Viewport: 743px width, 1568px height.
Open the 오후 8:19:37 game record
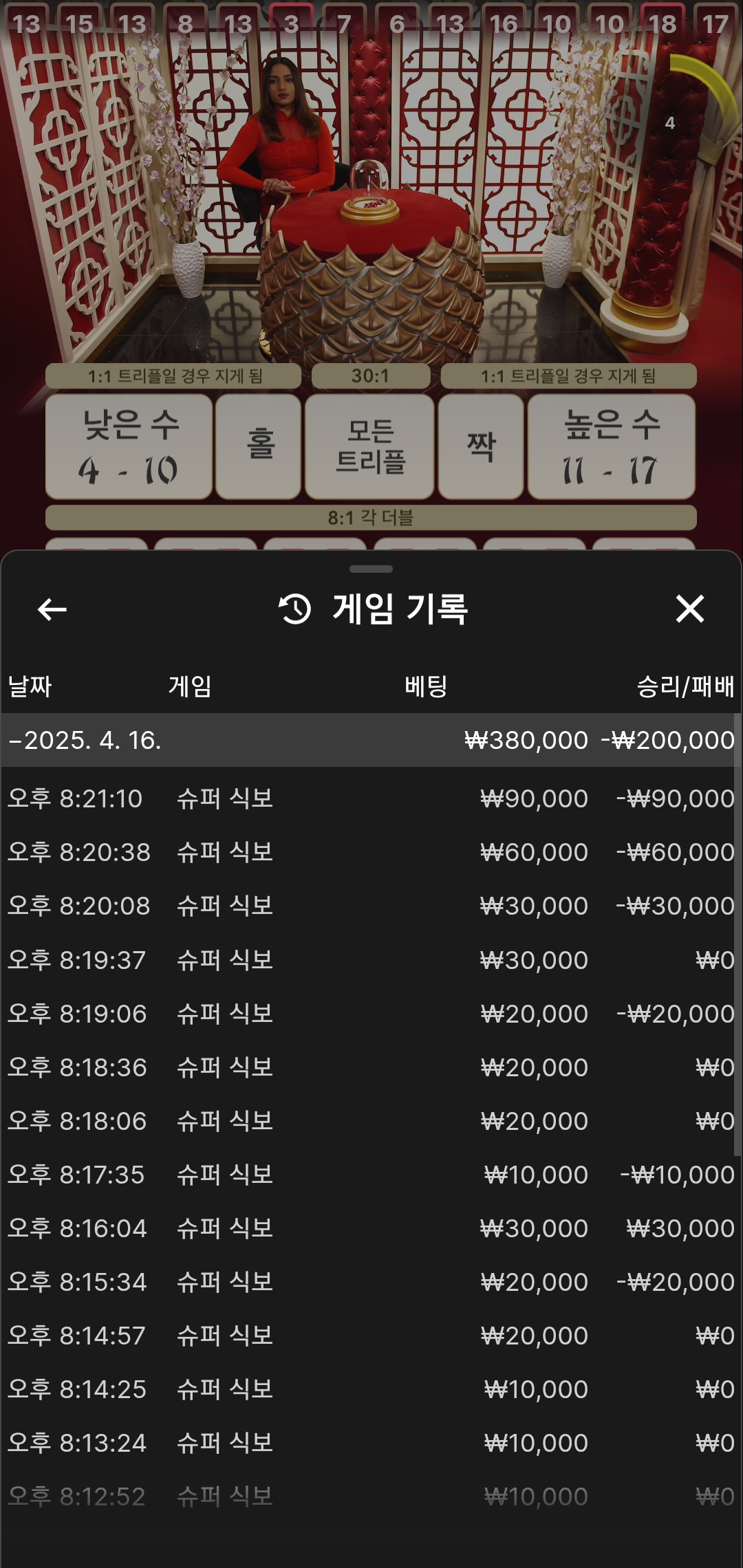click(x=370, y=960)
